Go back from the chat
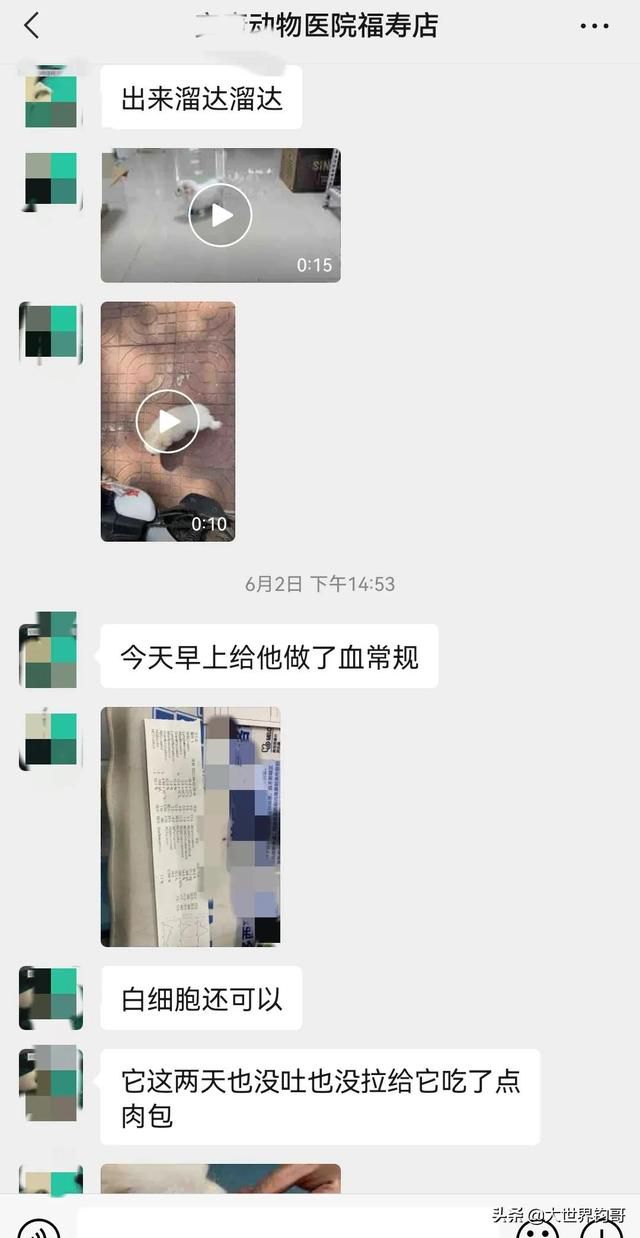This screenshot has height=1238, width=640. (31, 26)
